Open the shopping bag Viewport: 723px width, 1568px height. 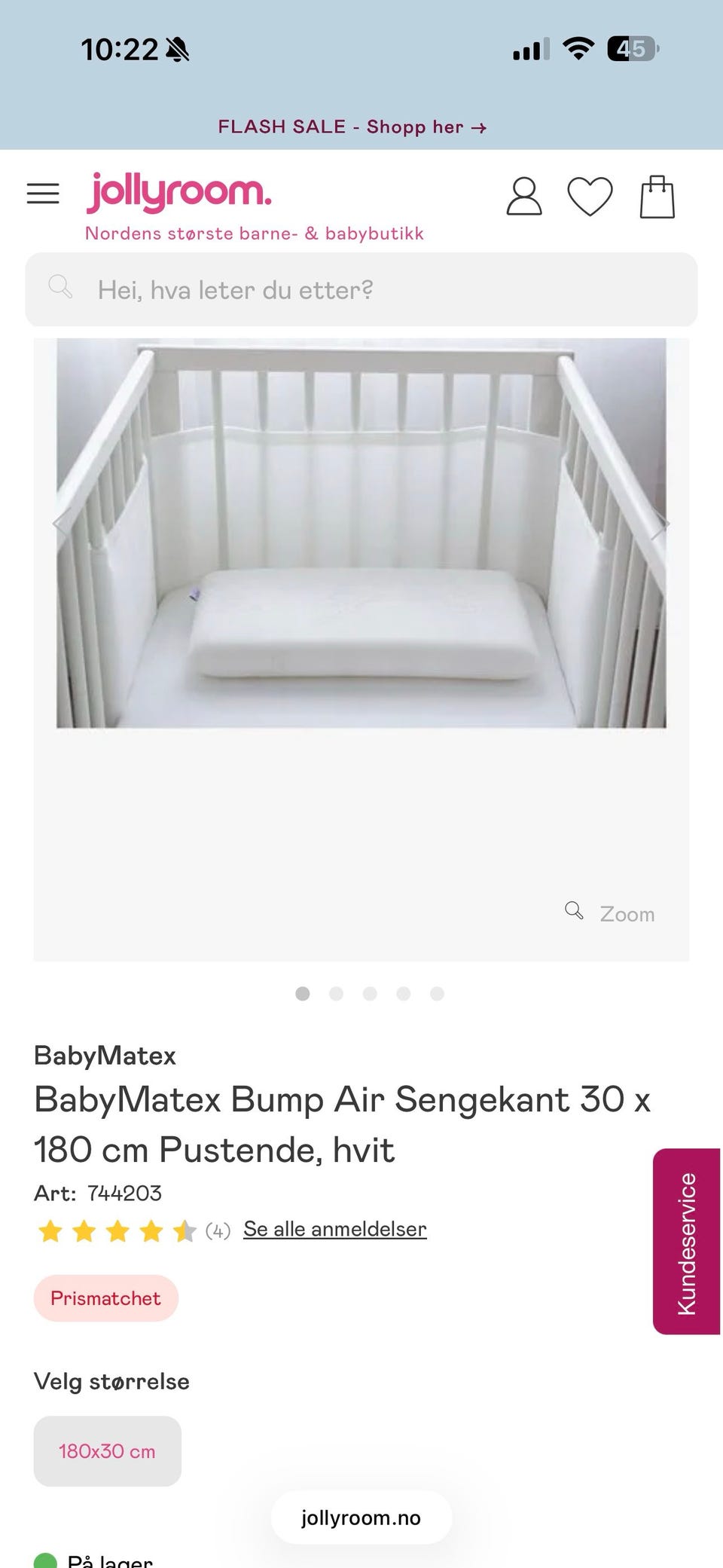pyautogui.click(x=657, y=197)
